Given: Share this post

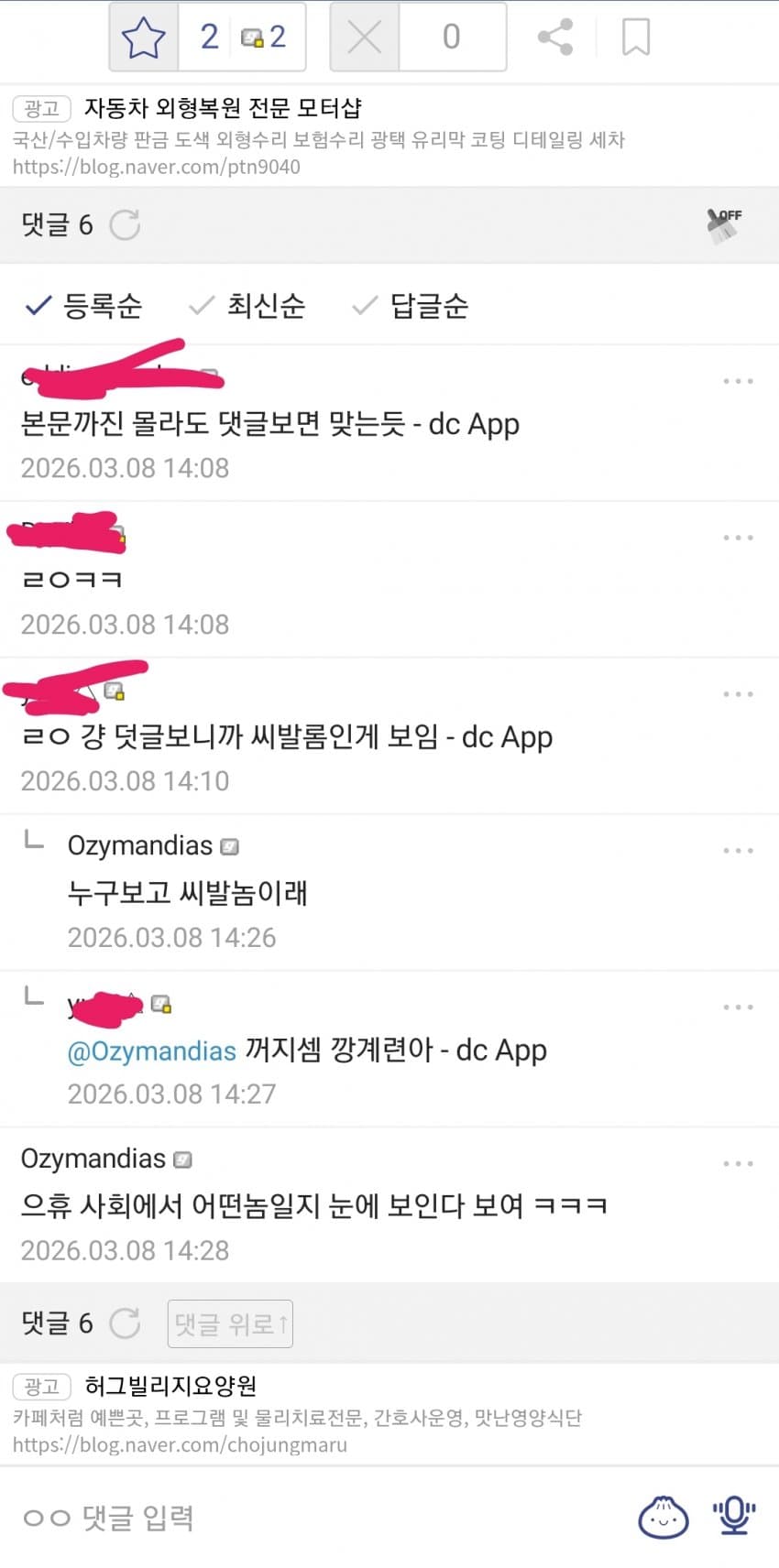Looking at the screenshot, I should coord(554,38).
